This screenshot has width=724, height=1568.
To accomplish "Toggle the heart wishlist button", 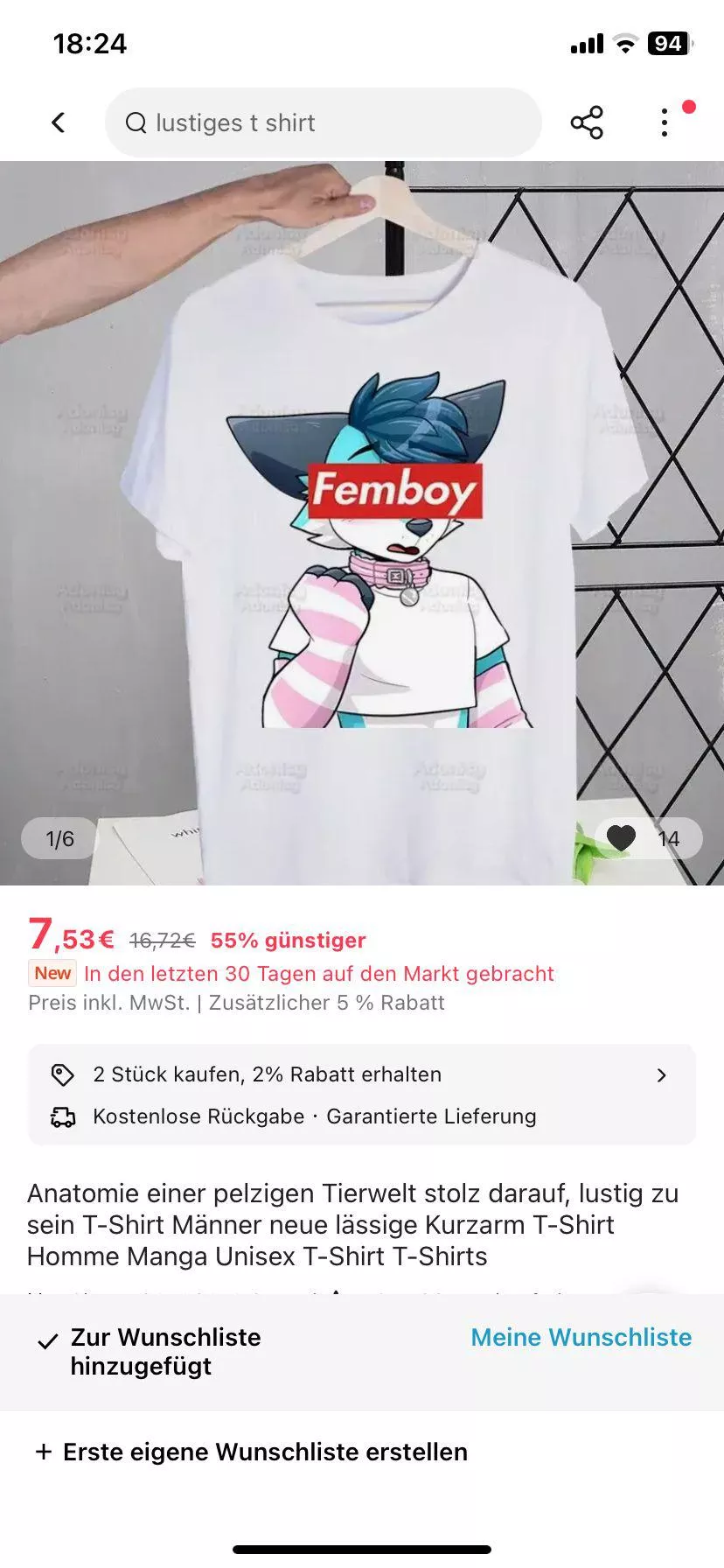I will tap(622, 838).
